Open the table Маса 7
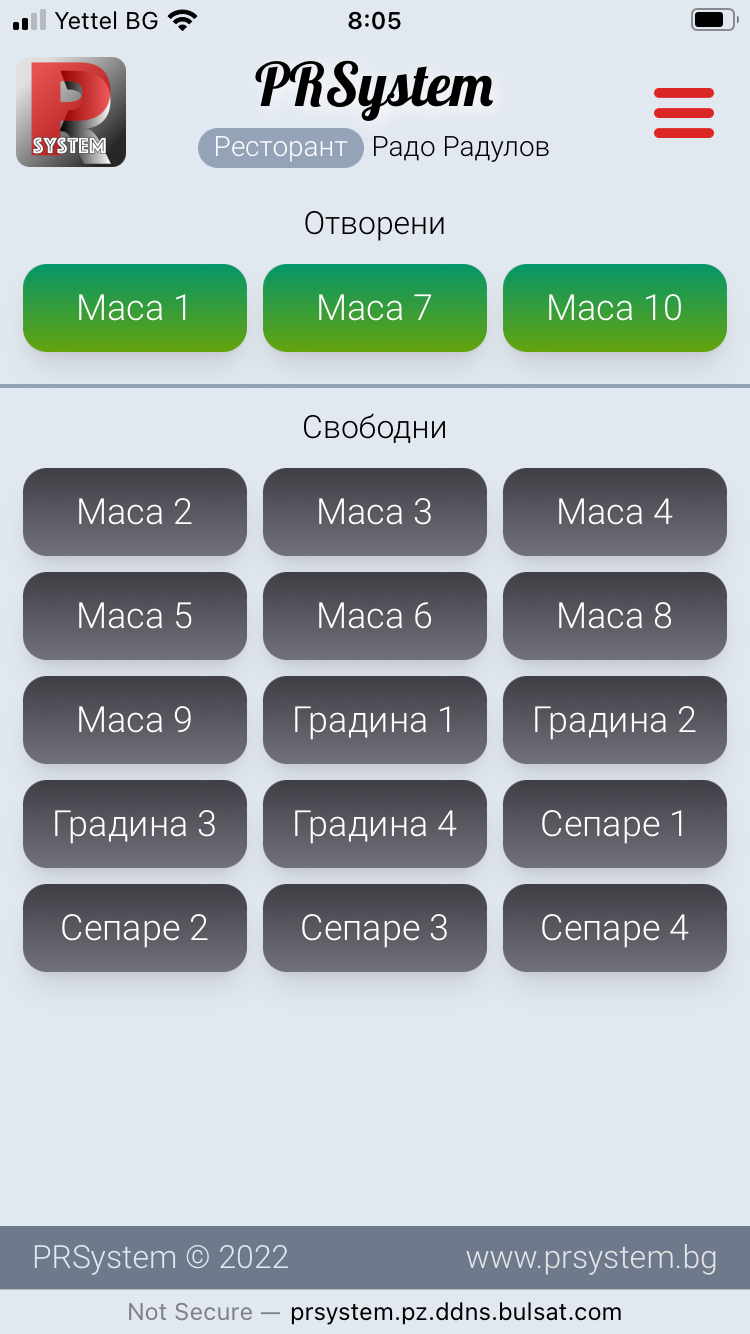 pos(375,308)
